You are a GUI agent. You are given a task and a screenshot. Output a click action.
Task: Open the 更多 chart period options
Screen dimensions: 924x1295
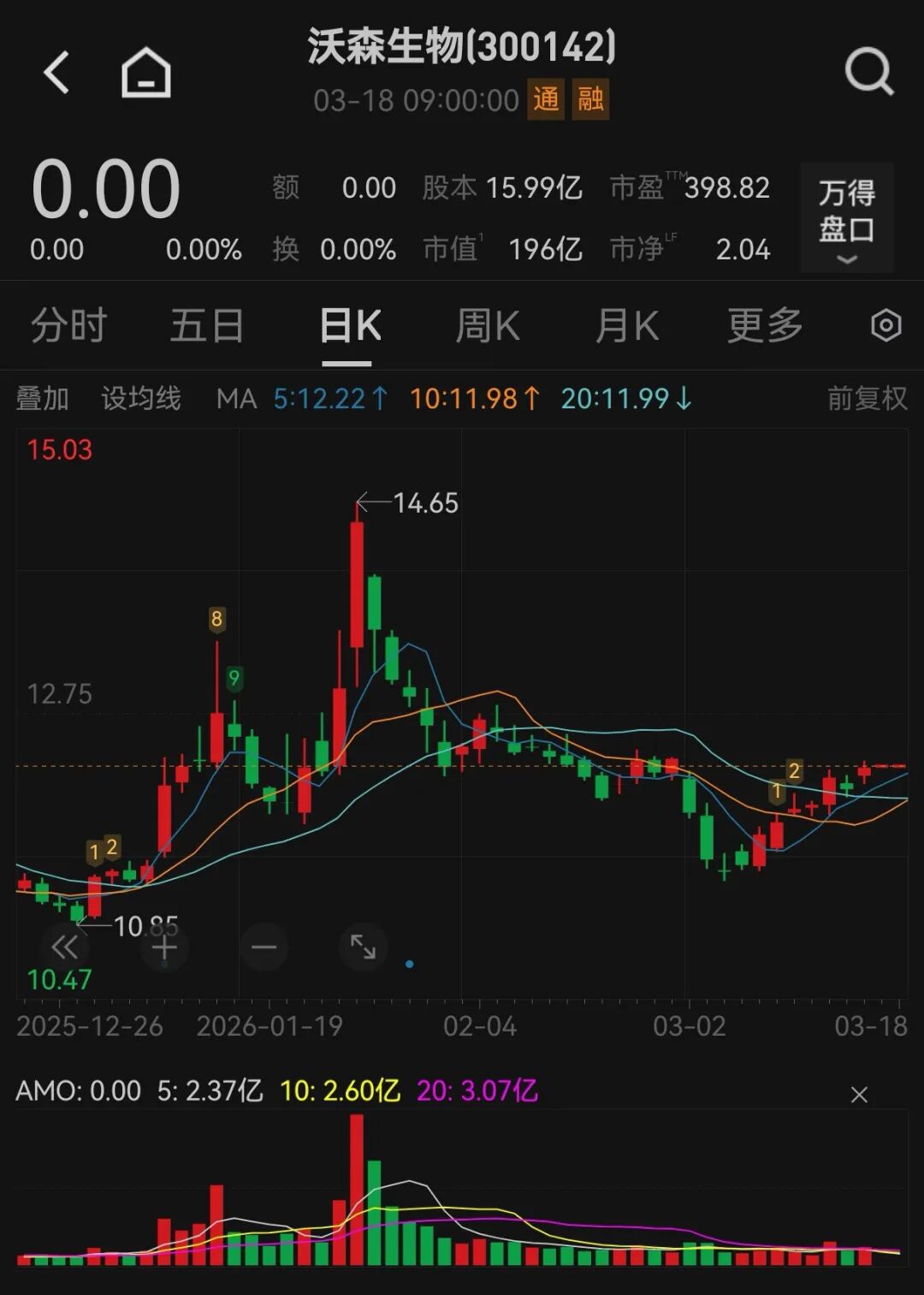765,326
